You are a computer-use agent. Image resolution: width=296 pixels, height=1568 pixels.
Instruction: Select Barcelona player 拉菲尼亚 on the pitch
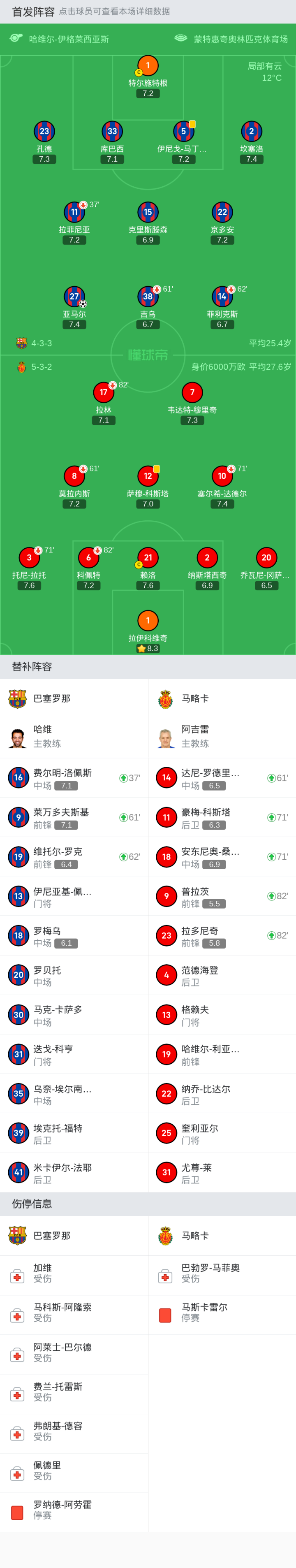tap(74, 212)
